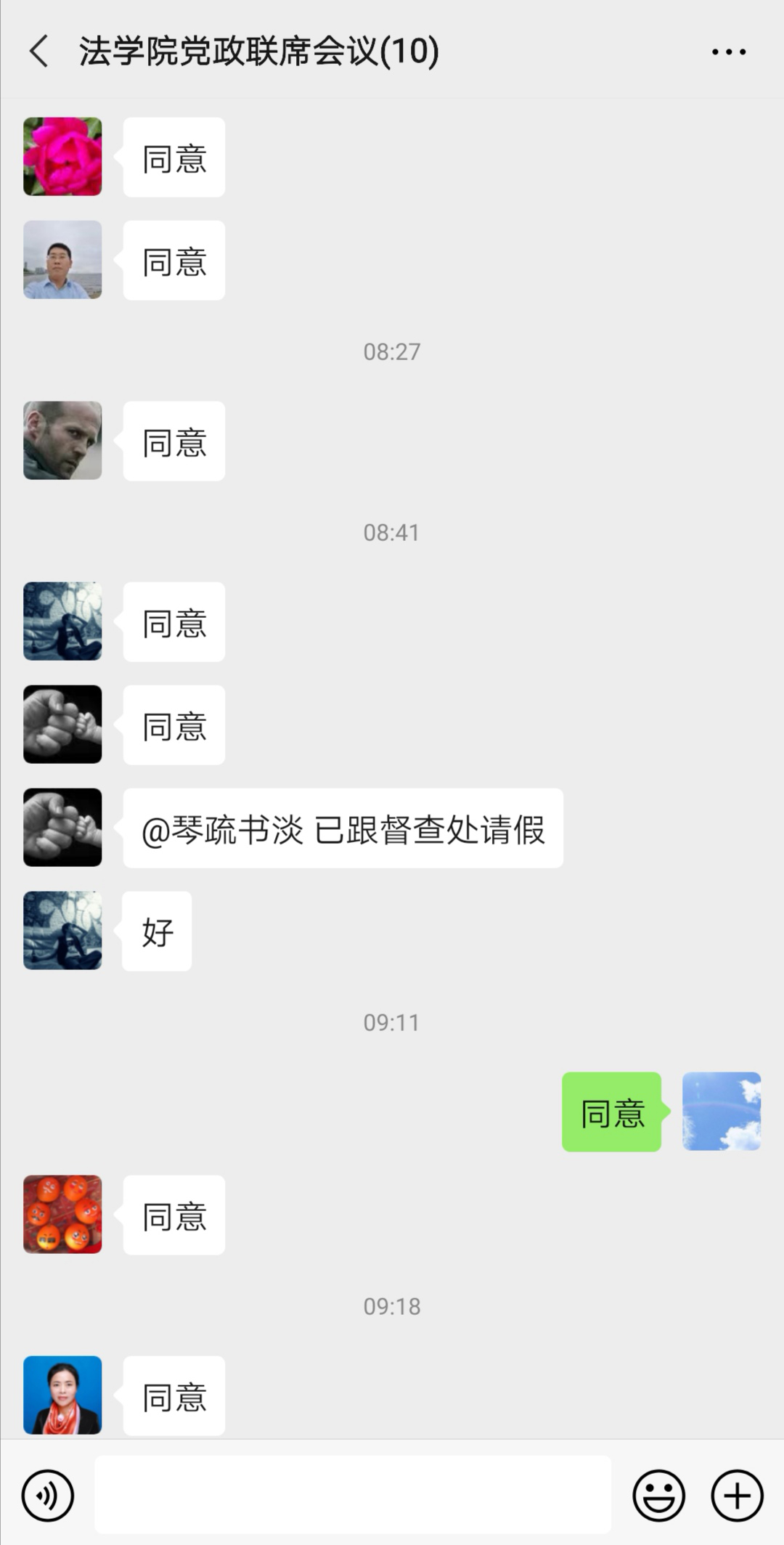Viewport: 784px width, 1545px height.
Task: View your own blue sky avatar
Action: tap(722, 1112)
